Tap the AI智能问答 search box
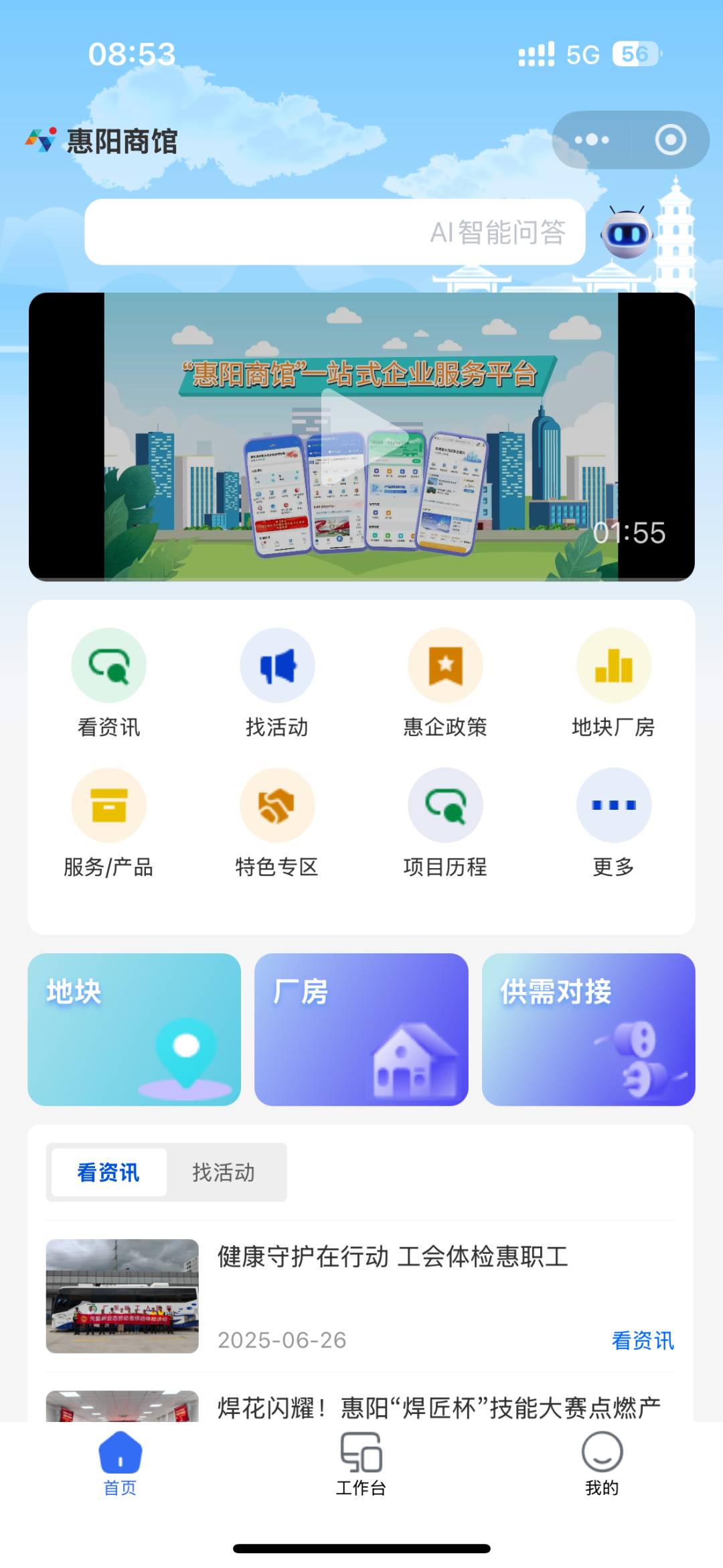This screenshot has width=723, height=1568. 335,232
